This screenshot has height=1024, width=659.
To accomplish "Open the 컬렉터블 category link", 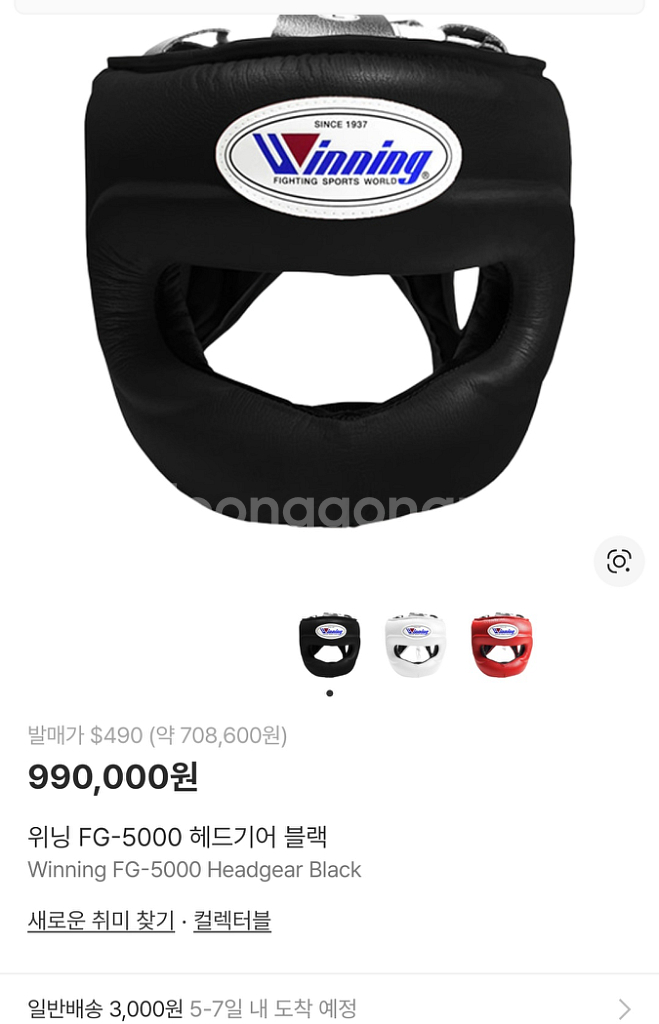I will point(232,920).
